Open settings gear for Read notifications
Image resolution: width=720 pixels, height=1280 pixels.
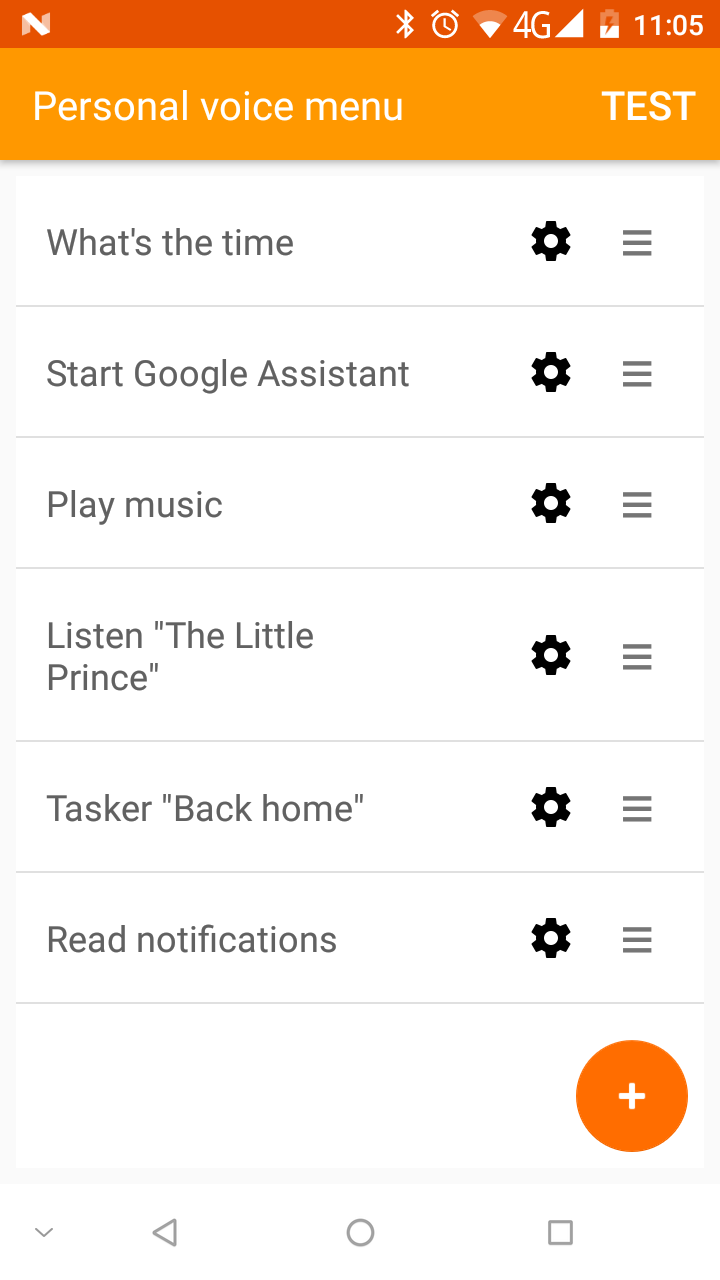(551, 939)
